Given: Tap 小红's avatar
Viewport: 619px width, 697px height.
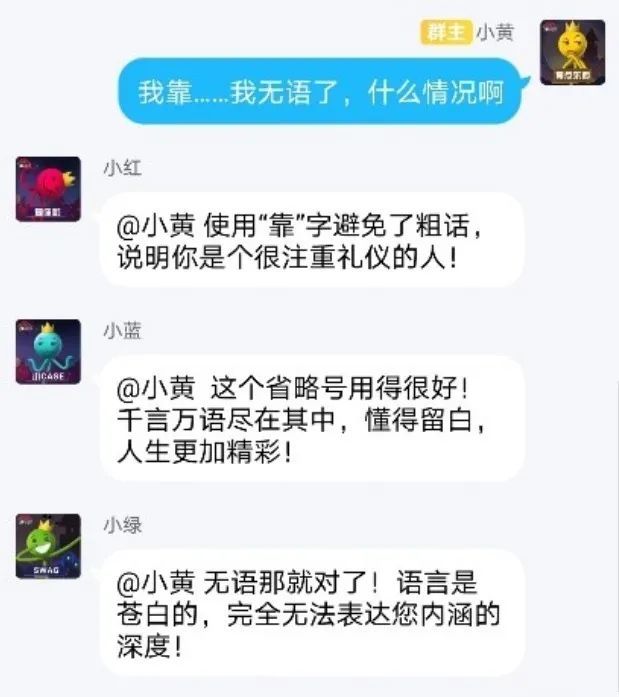Looking at the screenshot, I should 48,189.
